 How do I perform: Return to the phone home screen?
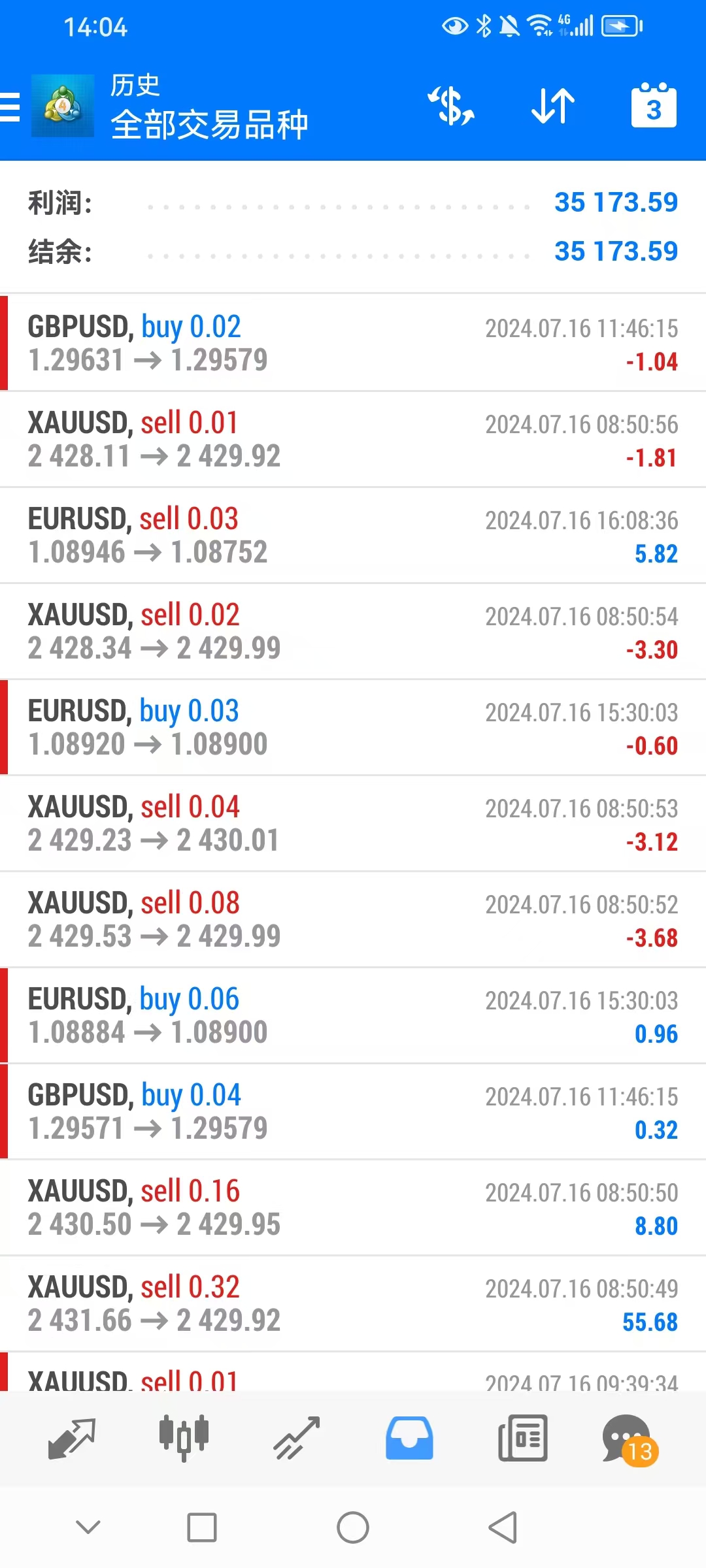click(353, 1527)
